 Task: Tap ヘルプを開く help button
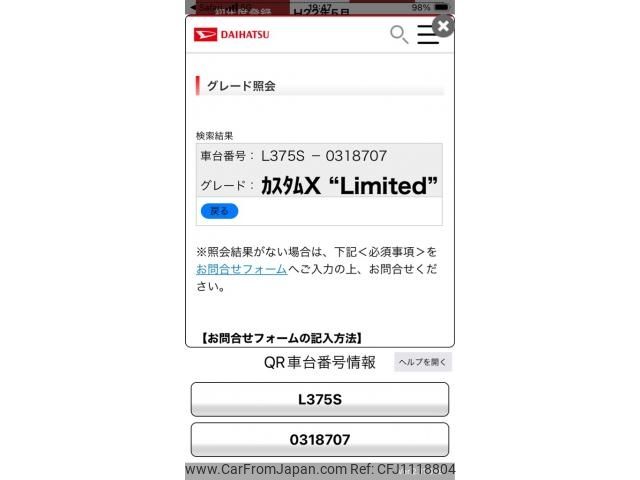(x=423, y=362)
